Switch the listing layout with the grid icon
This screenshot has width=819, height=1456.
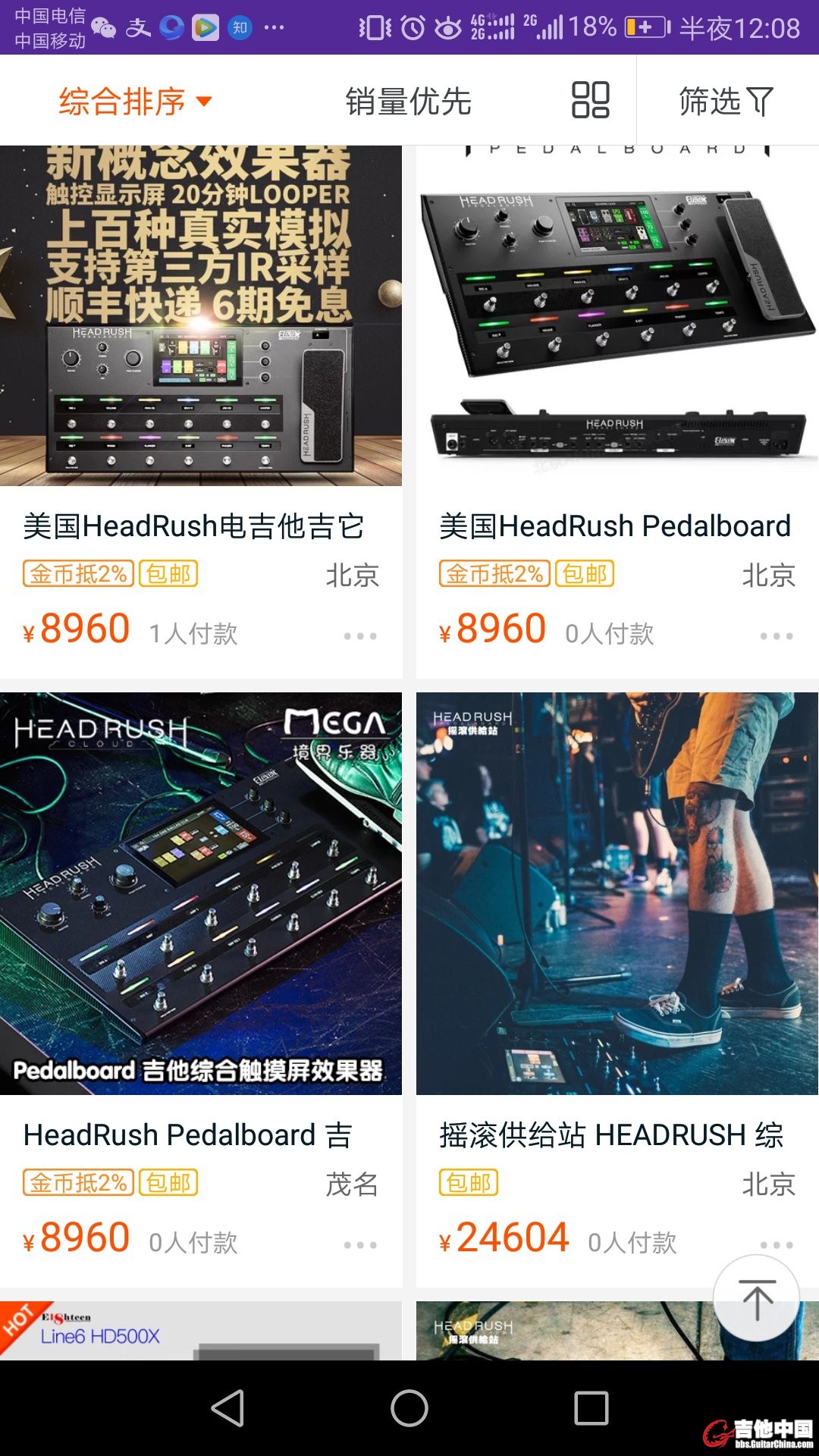coord(590,100)
